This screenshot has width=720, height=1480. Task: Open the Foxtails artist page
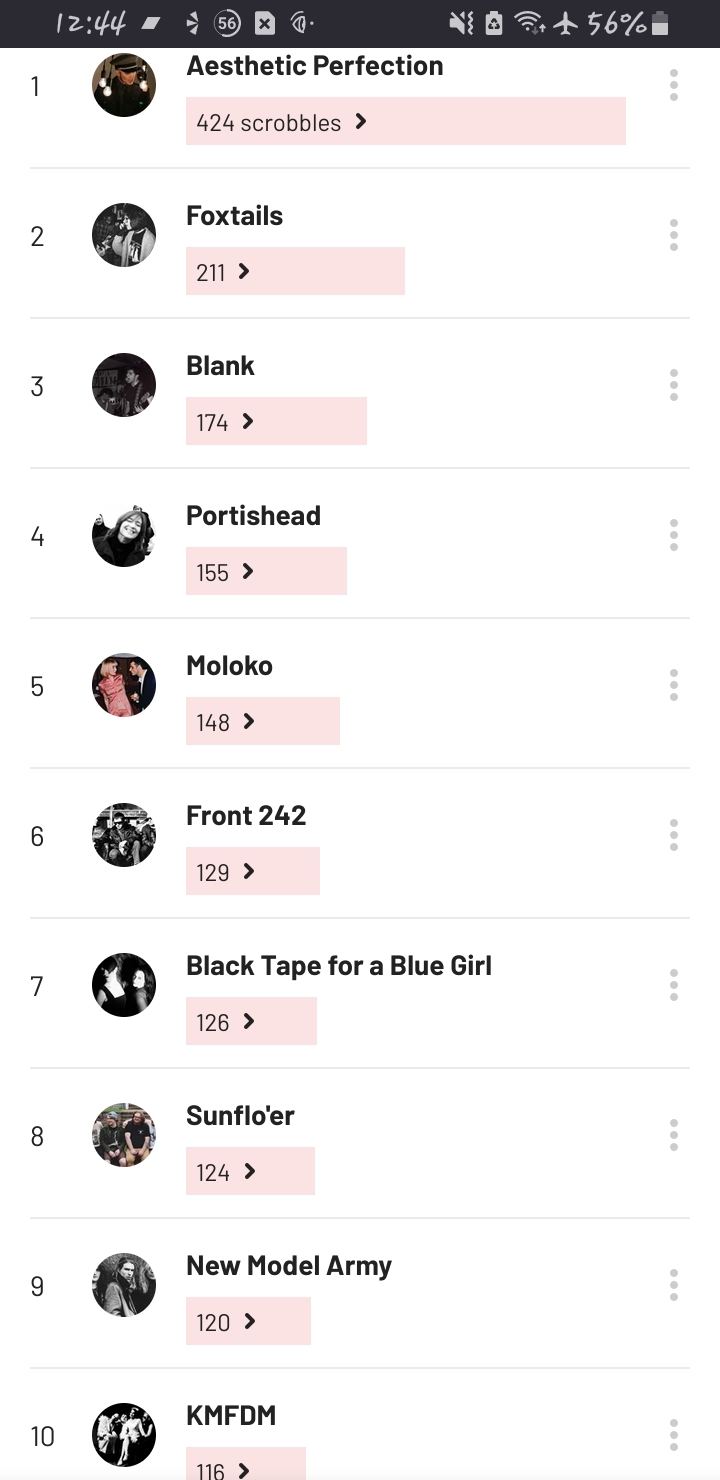[x=234, y=216]
